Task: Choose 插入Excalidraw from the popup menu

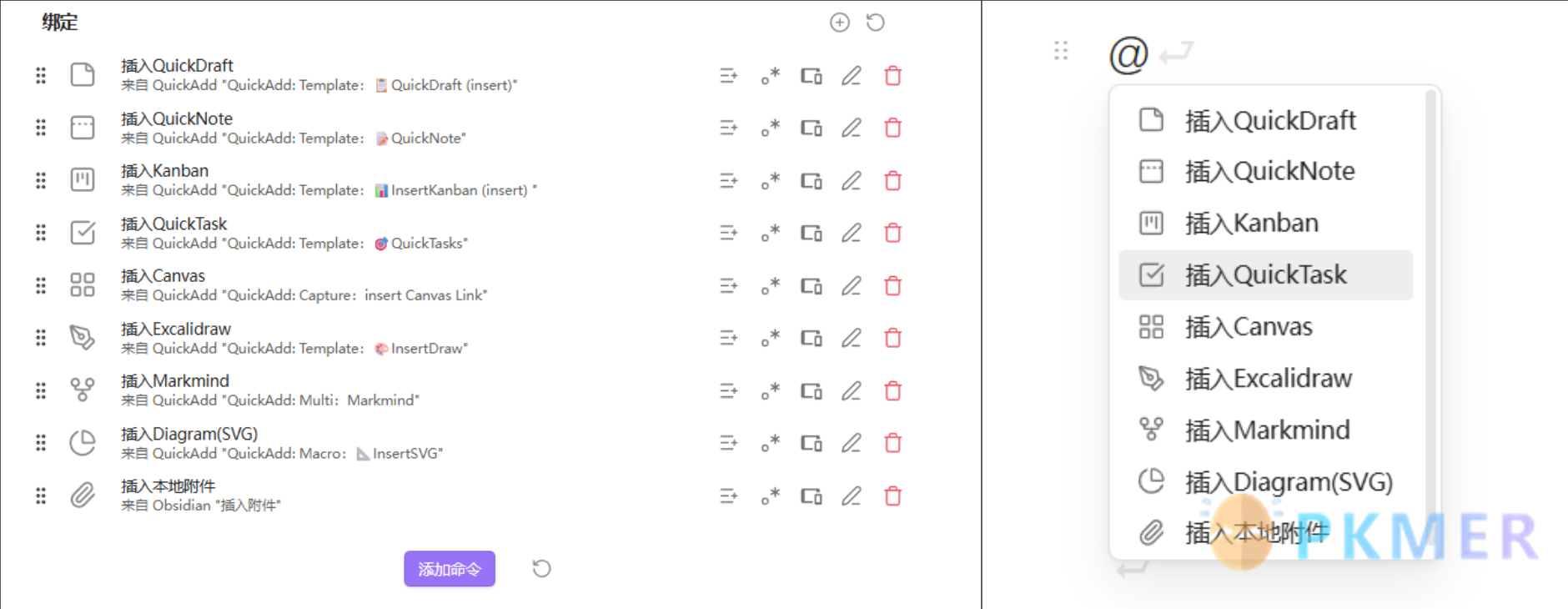Action: 1267,379
